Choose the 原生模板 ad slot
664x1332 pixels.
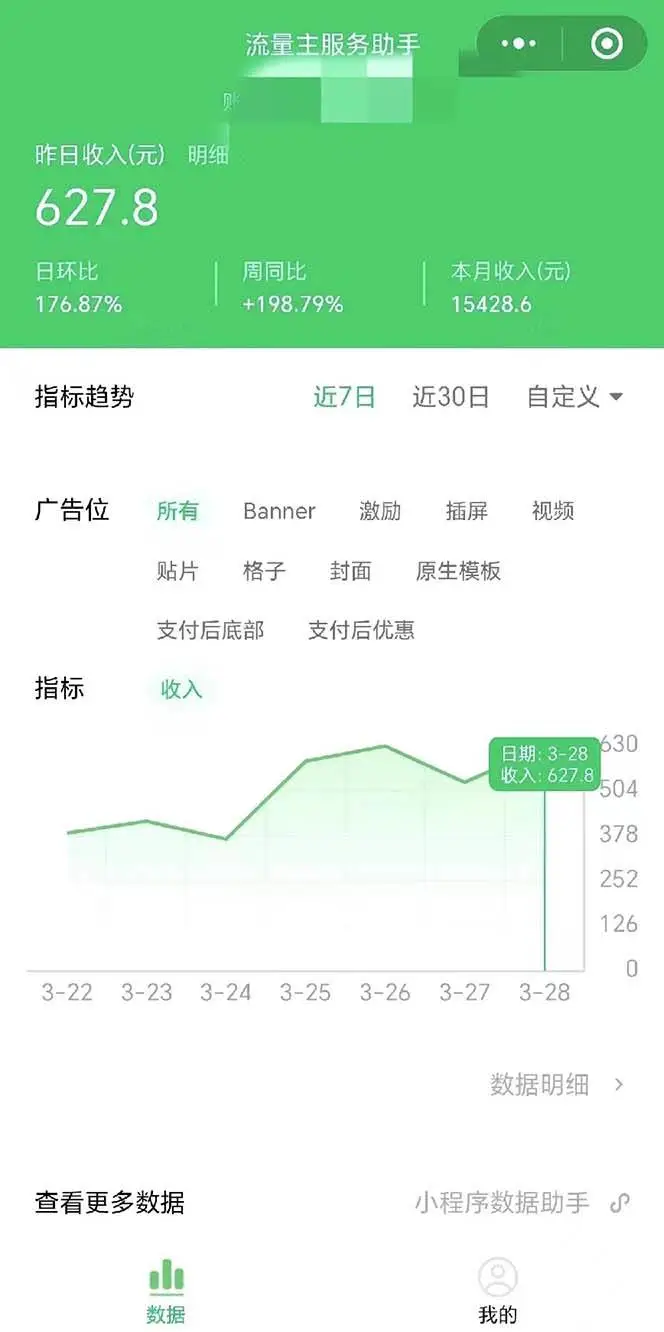point(458,571)
